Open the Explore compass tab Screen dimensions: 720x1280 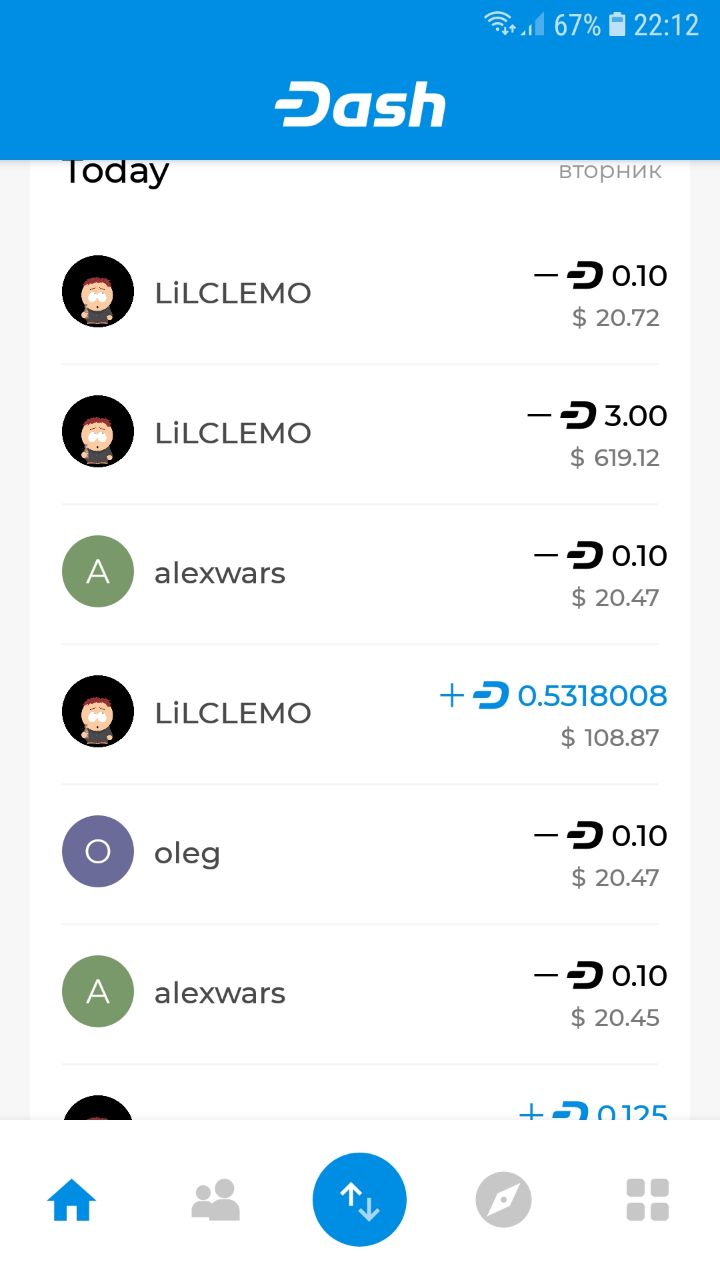pos(503,1199)
